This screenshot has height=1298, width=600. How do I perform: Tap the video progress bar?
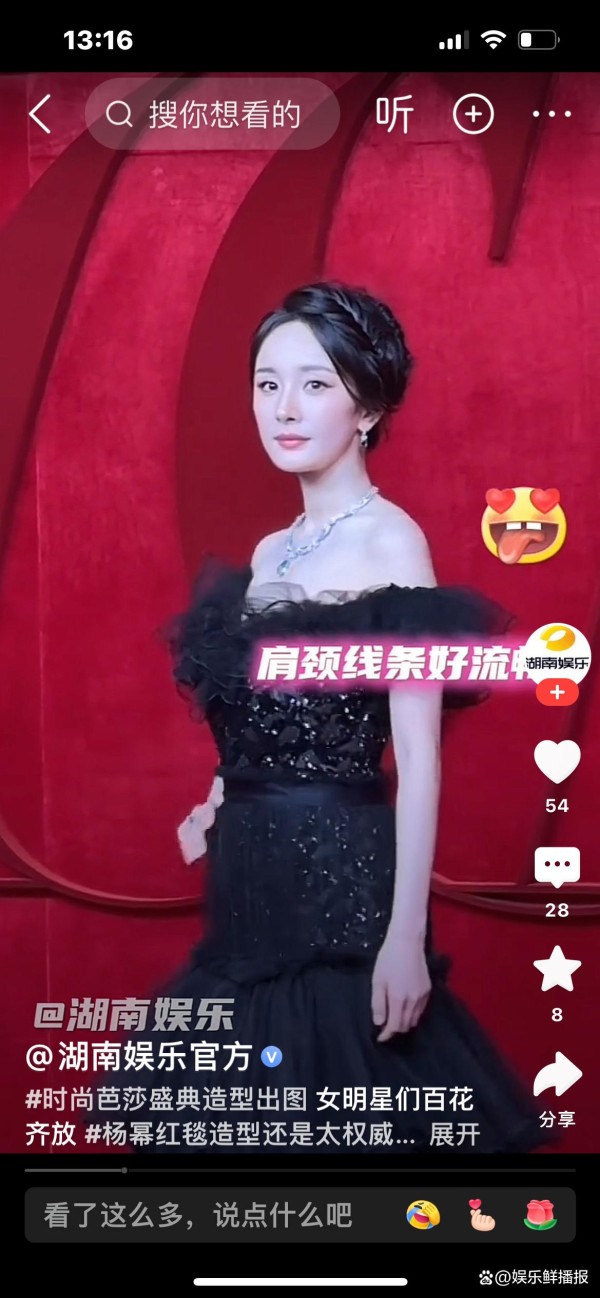[300, 1169]
